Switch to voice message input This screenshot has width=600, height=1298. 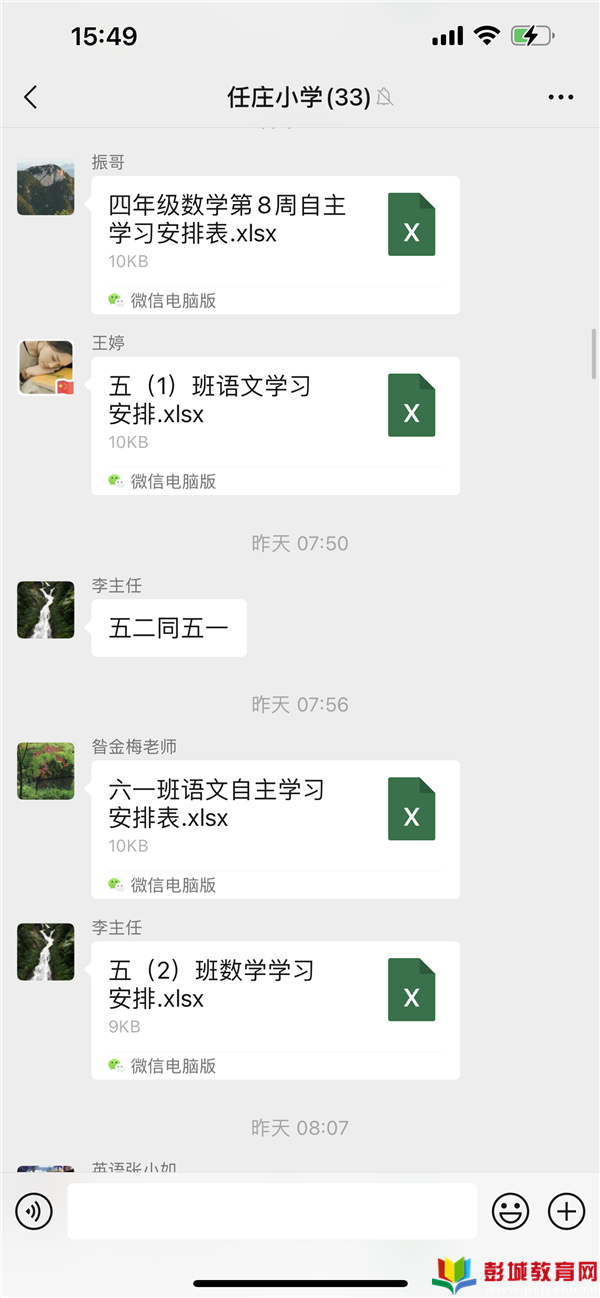click(x=34, y=1212)
